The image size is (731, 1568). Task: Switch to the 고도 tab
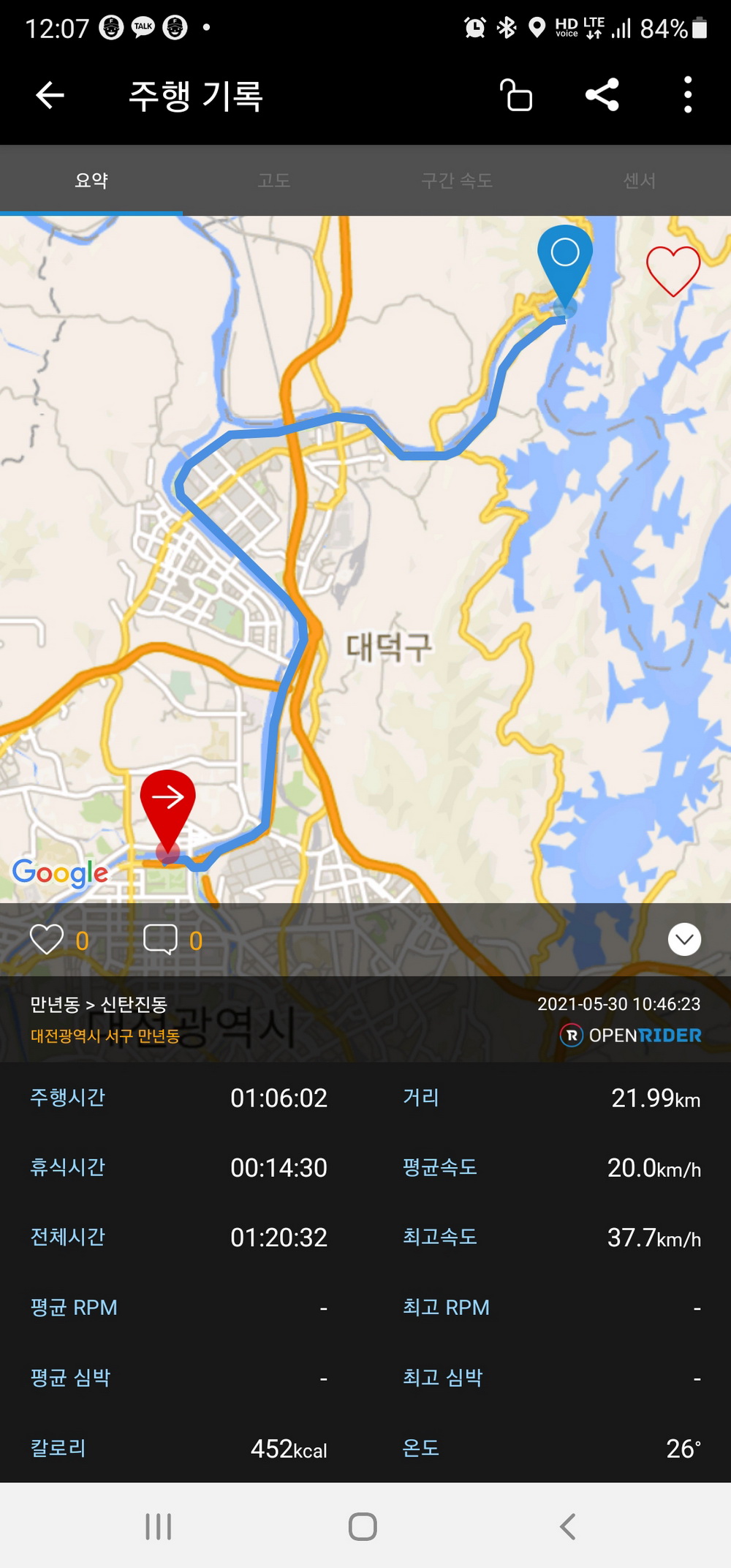274,181
